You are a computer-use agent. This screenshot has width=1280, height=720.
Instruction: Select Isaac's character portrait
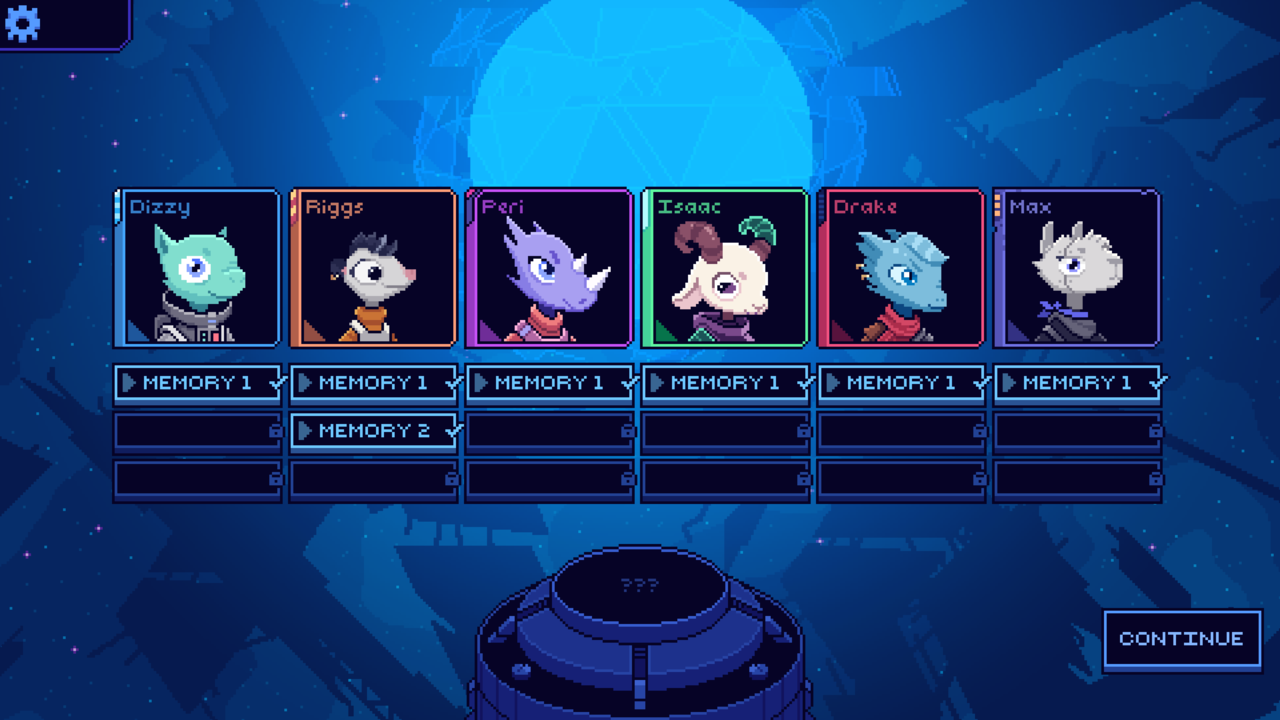coord(725,269)
